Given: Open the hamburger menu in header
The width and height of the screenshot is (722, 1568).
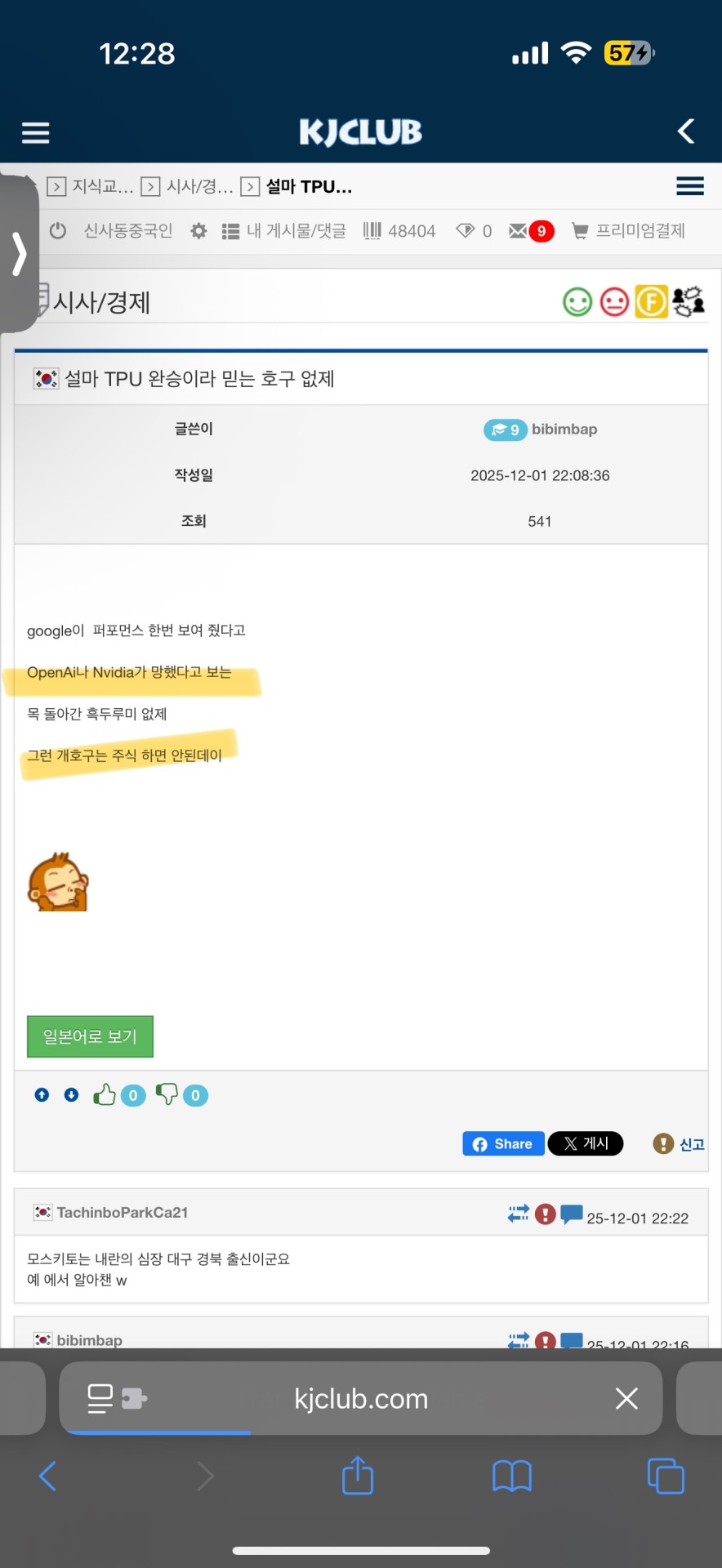Looking at the screenshot, I should (35, 132).
